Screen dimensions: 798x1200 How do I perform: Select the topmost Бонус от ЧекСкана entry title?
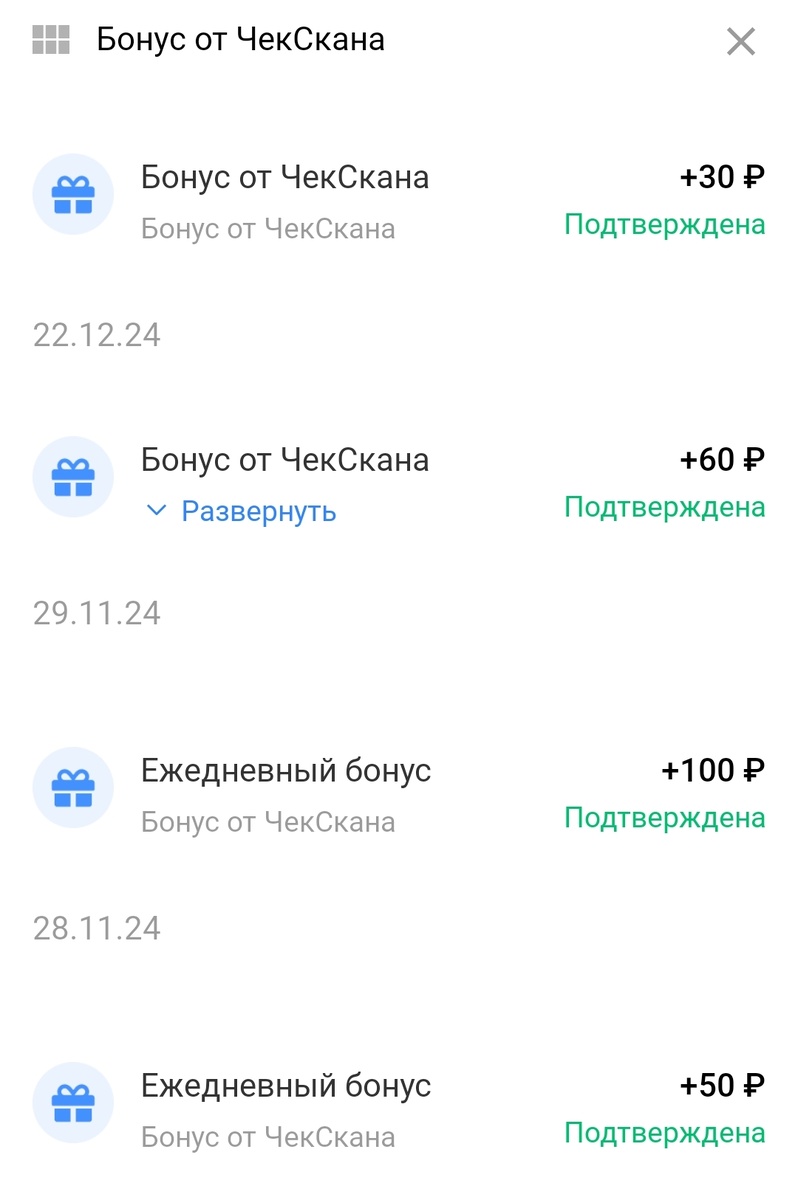(x=284, y=176)
